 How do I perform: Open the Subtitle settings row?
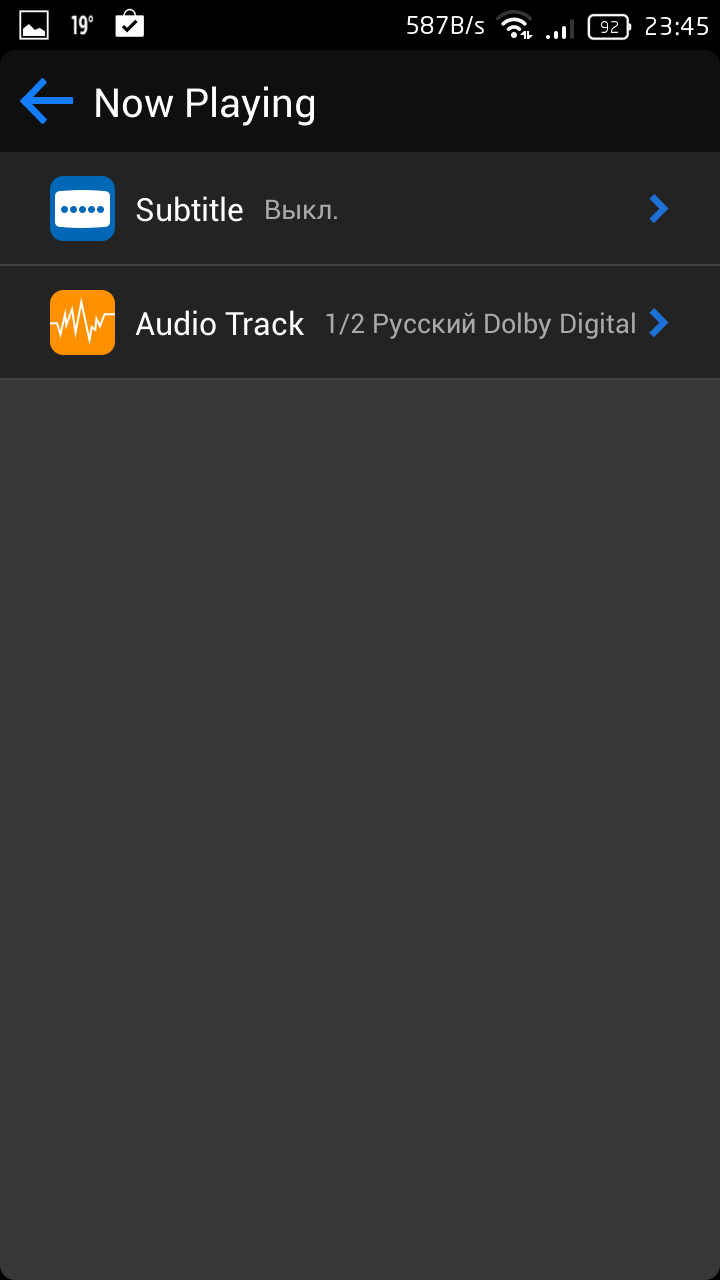360,209
